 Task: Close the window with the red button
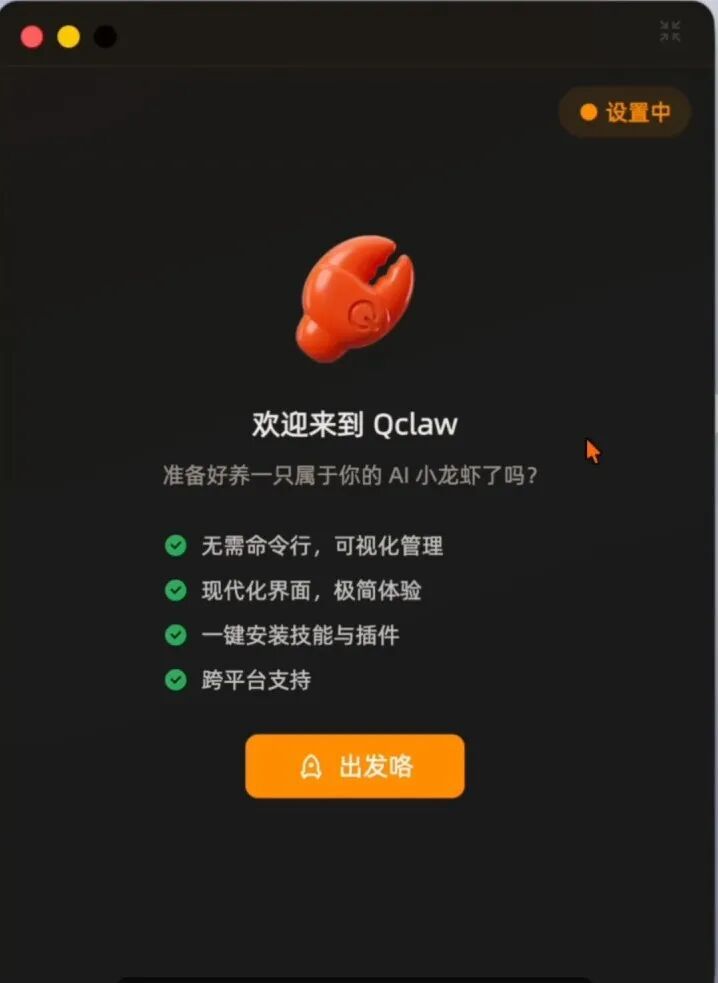coord(32,37)
